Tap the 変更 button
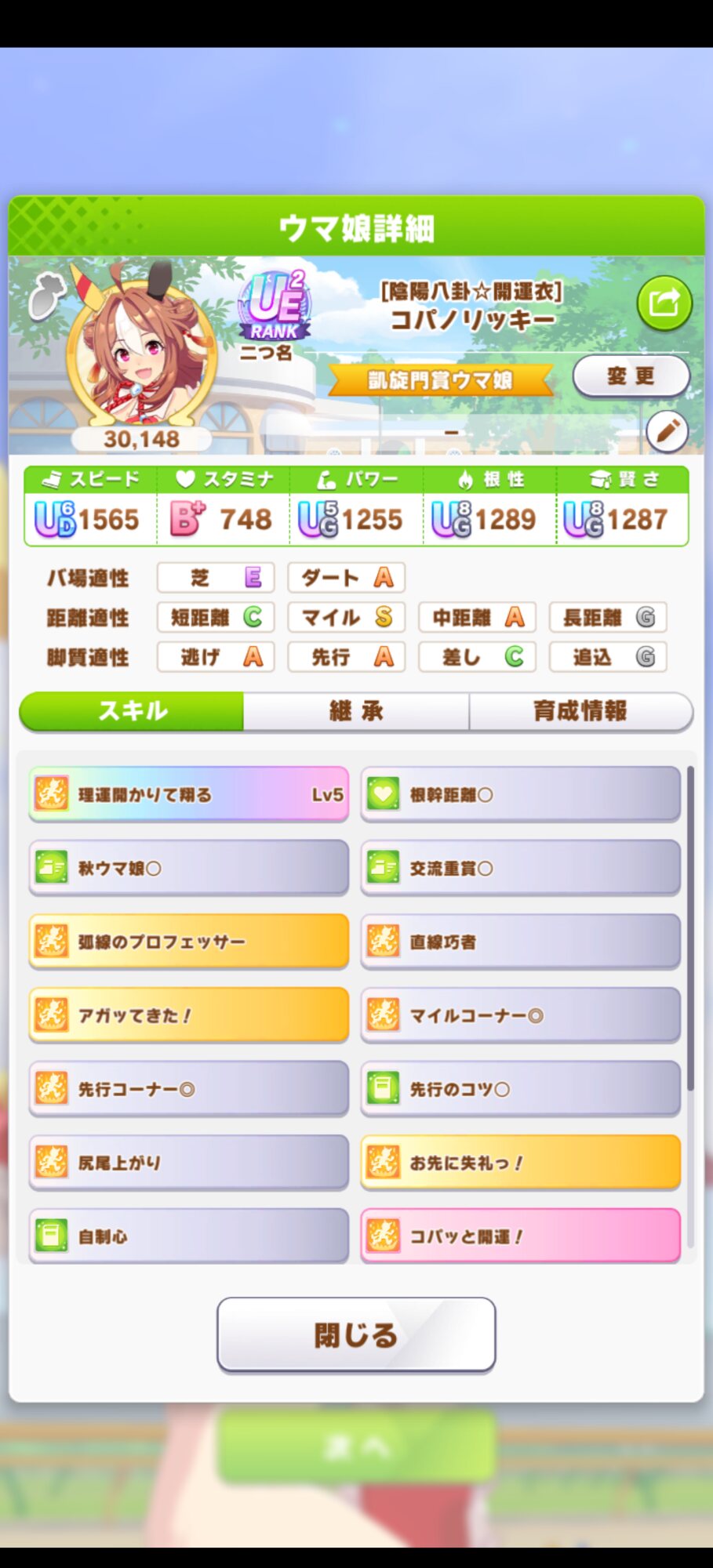The image size is (713, 1568). (631, 376)
